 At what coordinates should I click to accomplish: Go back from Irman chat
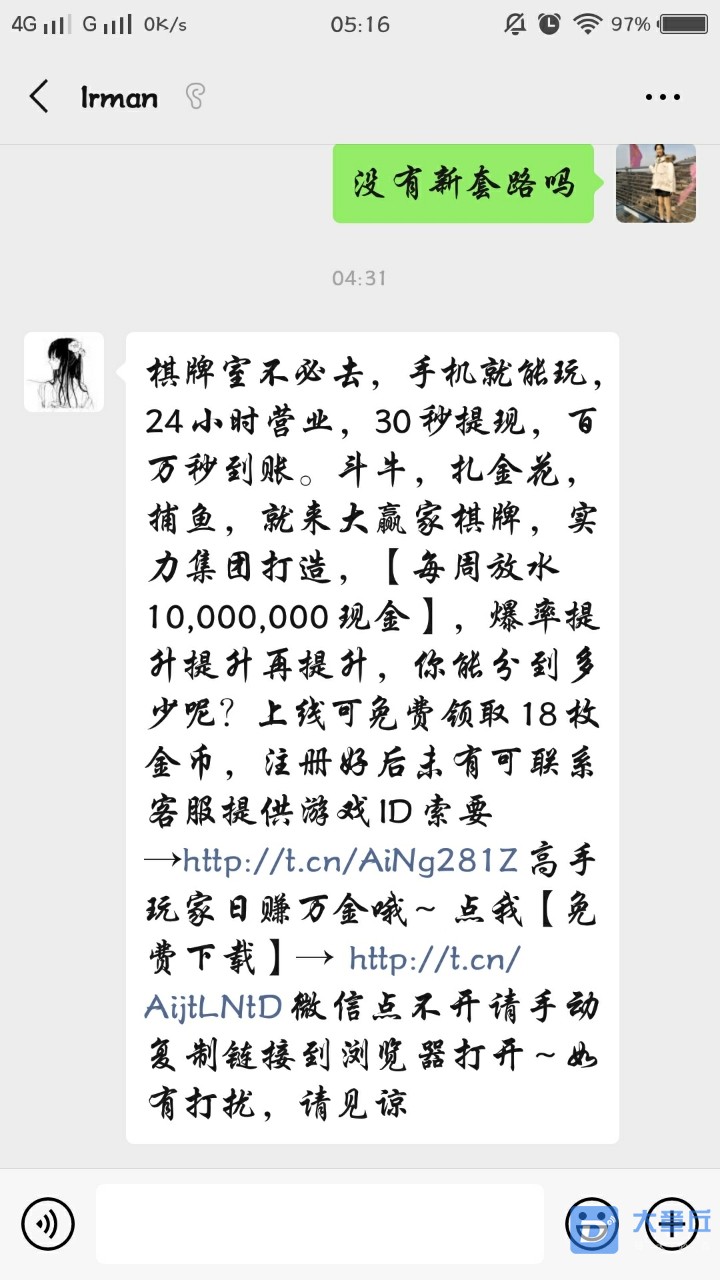click(x=39, y=97)
